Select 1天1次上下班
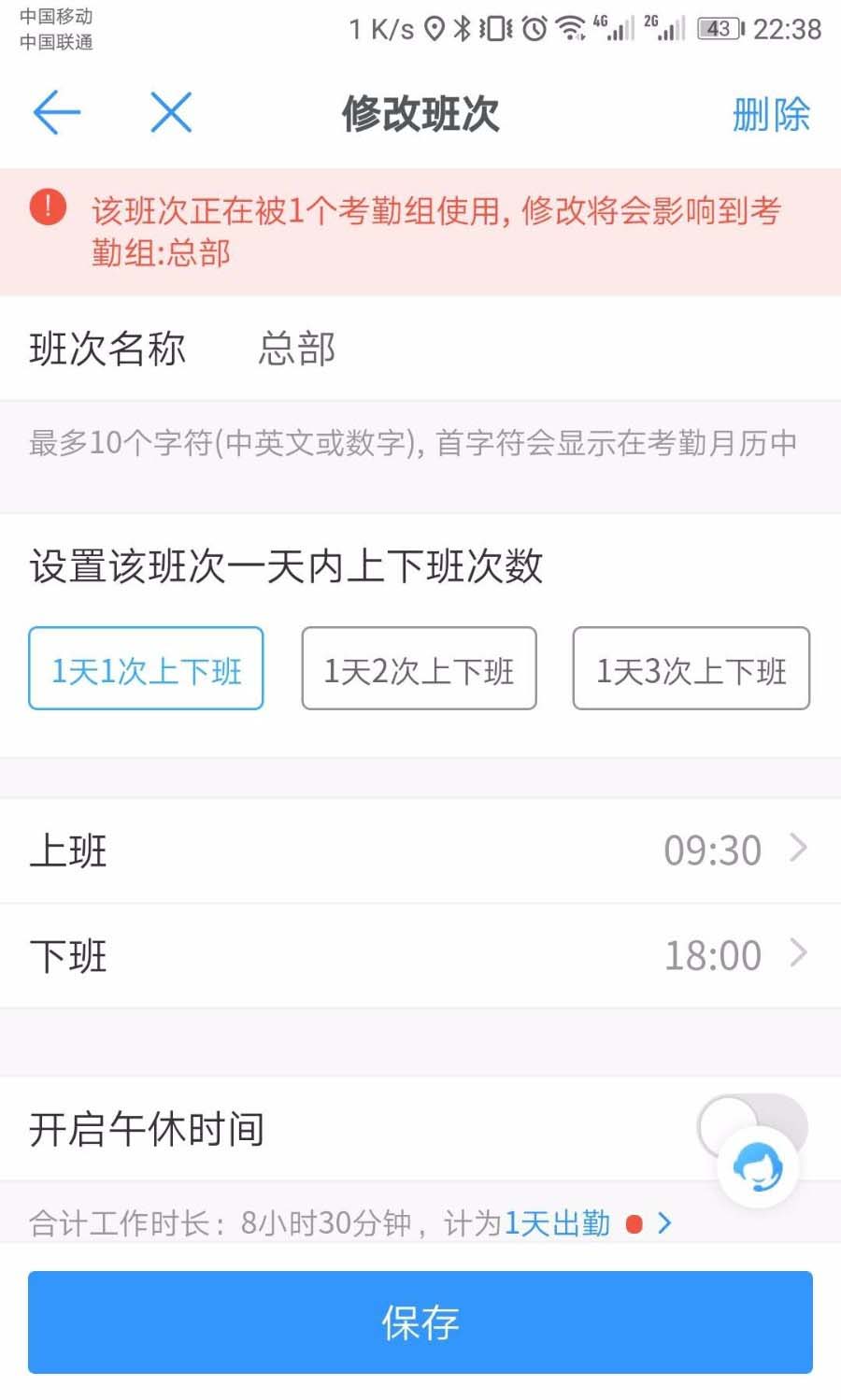This screenshot has height=1400, width=841. coord(146,669)
